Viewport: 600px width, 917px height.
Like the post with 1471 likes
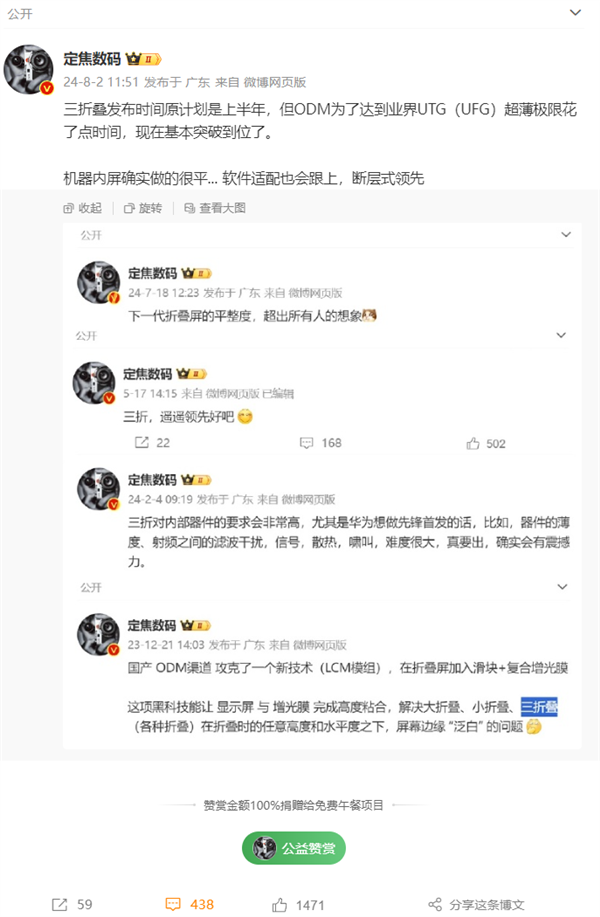point(298,904)
